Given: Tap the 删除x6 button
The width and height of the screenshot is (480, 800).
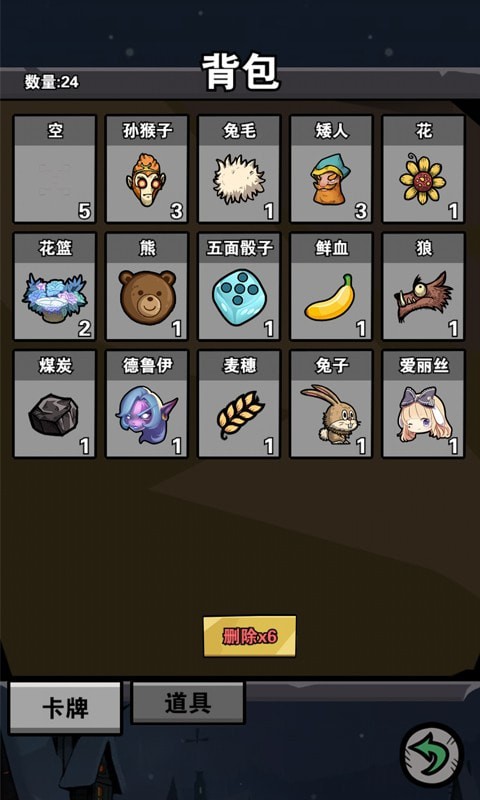Looking at the screenshot, I should (x=249, y=636).
